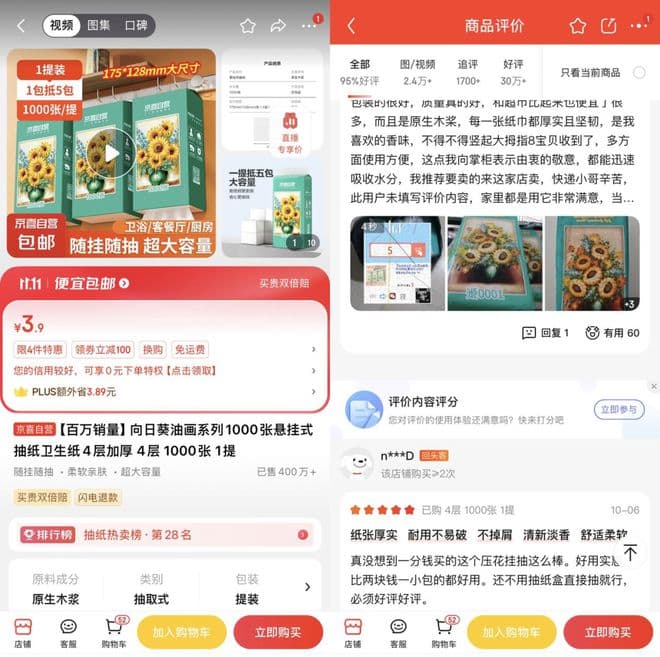Screen dimensions: 660x657
Task: Toggle 只看当前商品 option
Action: [x=639, y=73]
